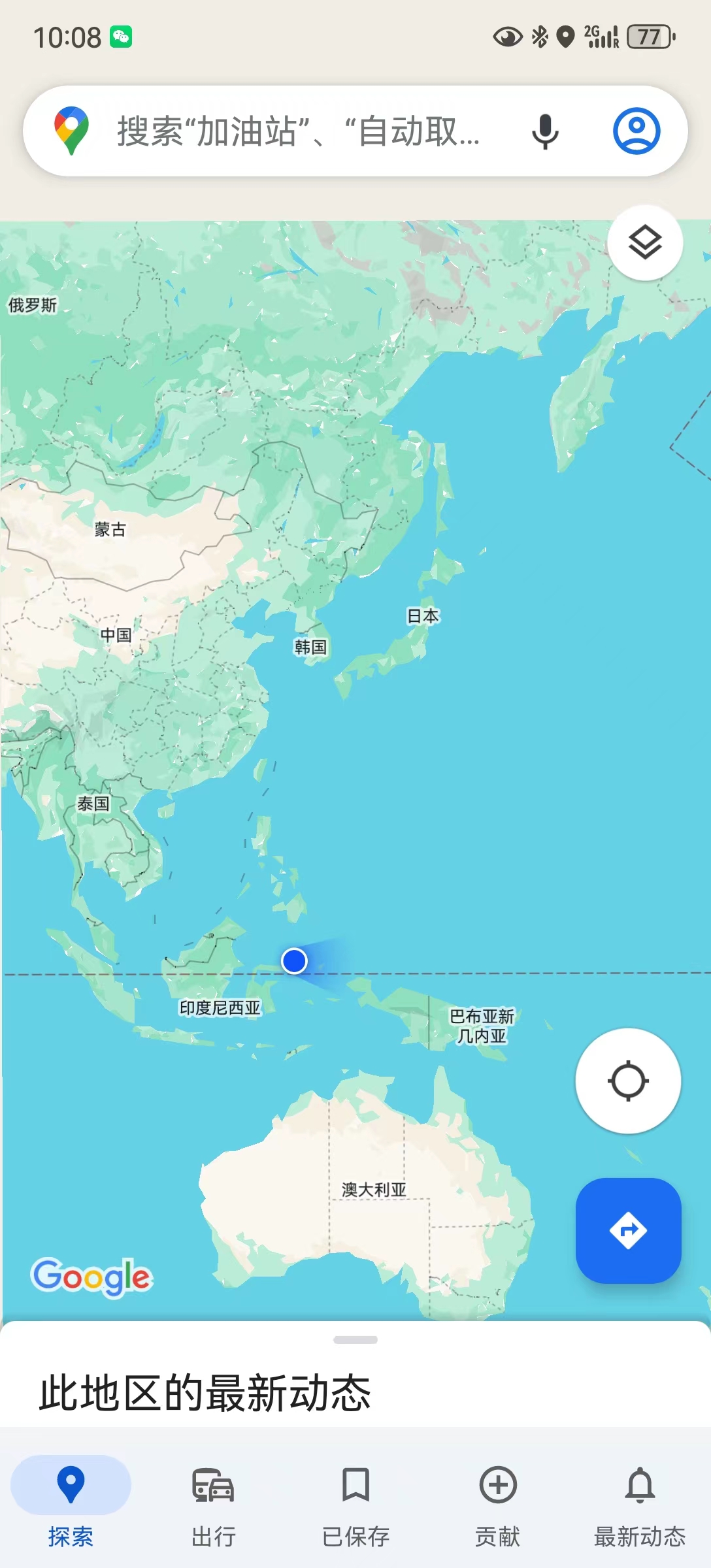Image resolution: width=711 pixels, height=1568 pixels.
Task: Expand the 此地区的最新动态 bottom sheet handle
Action: pos(355,1340)
